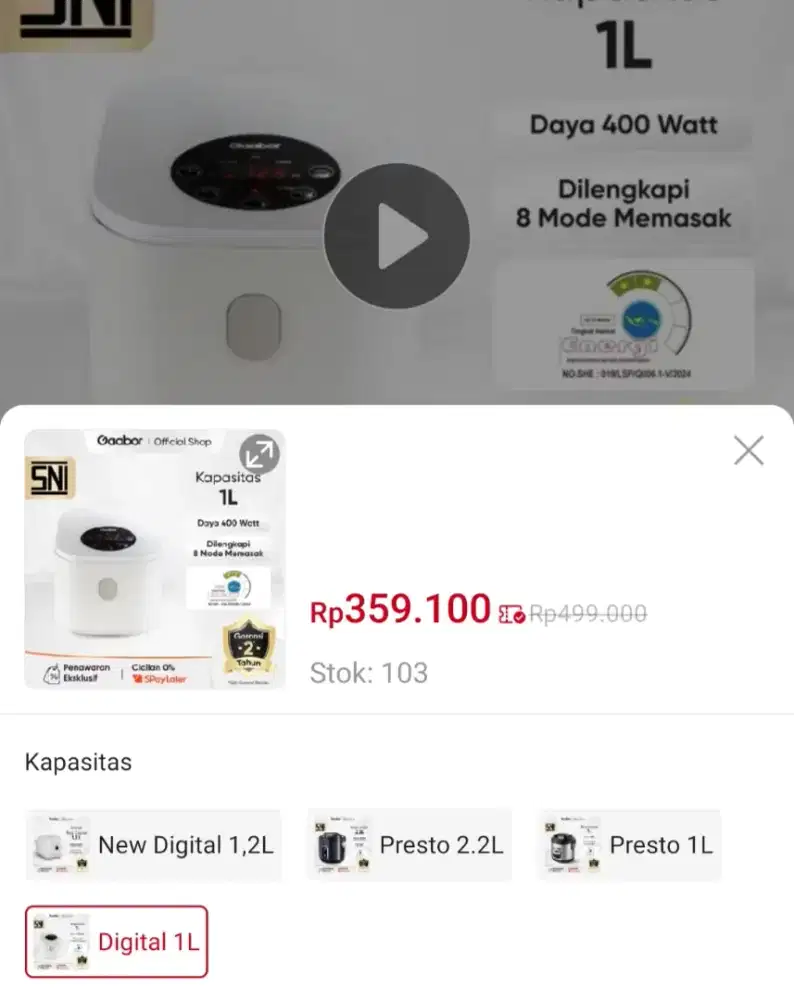Close the variant selection sheet
The image size is (794, 1000).
click(748, 450)
